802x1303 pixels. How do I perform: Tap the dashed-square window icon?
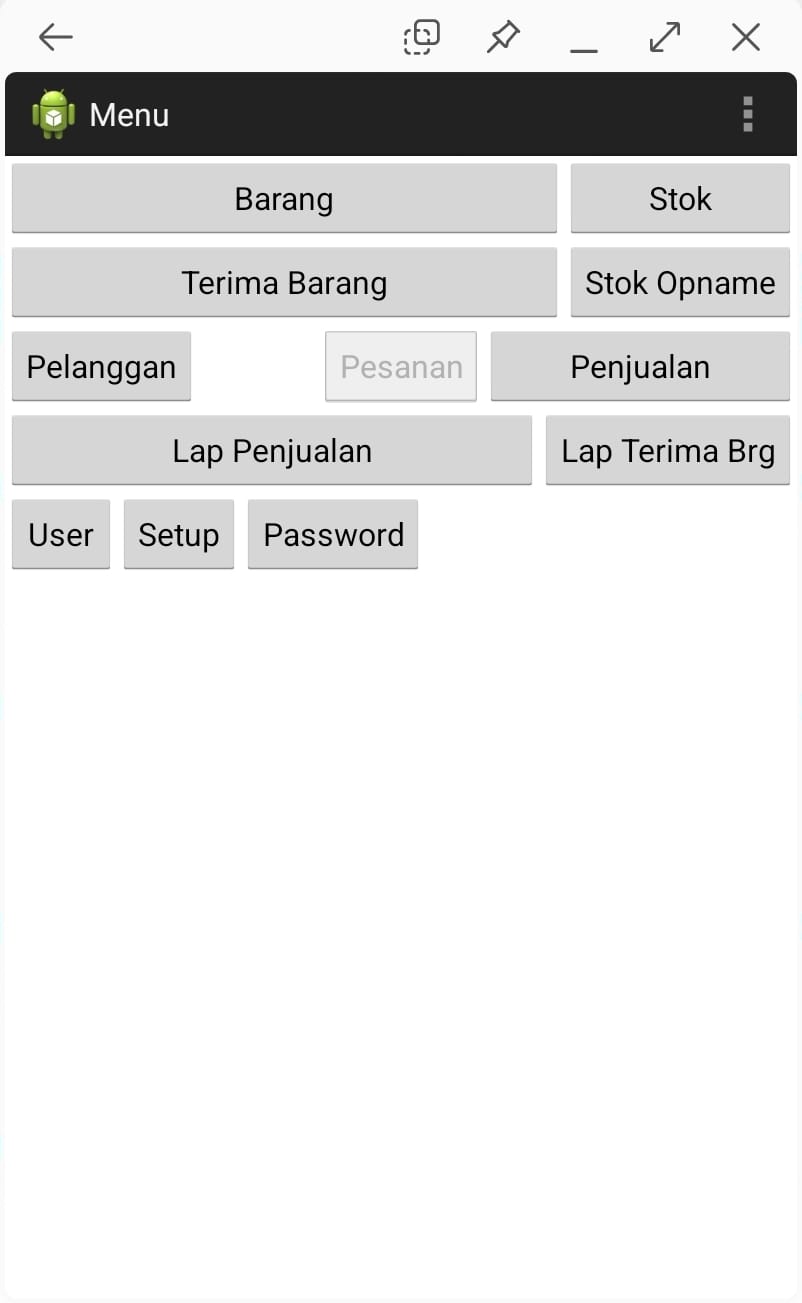pyautogui.click(x=421, y=37)
